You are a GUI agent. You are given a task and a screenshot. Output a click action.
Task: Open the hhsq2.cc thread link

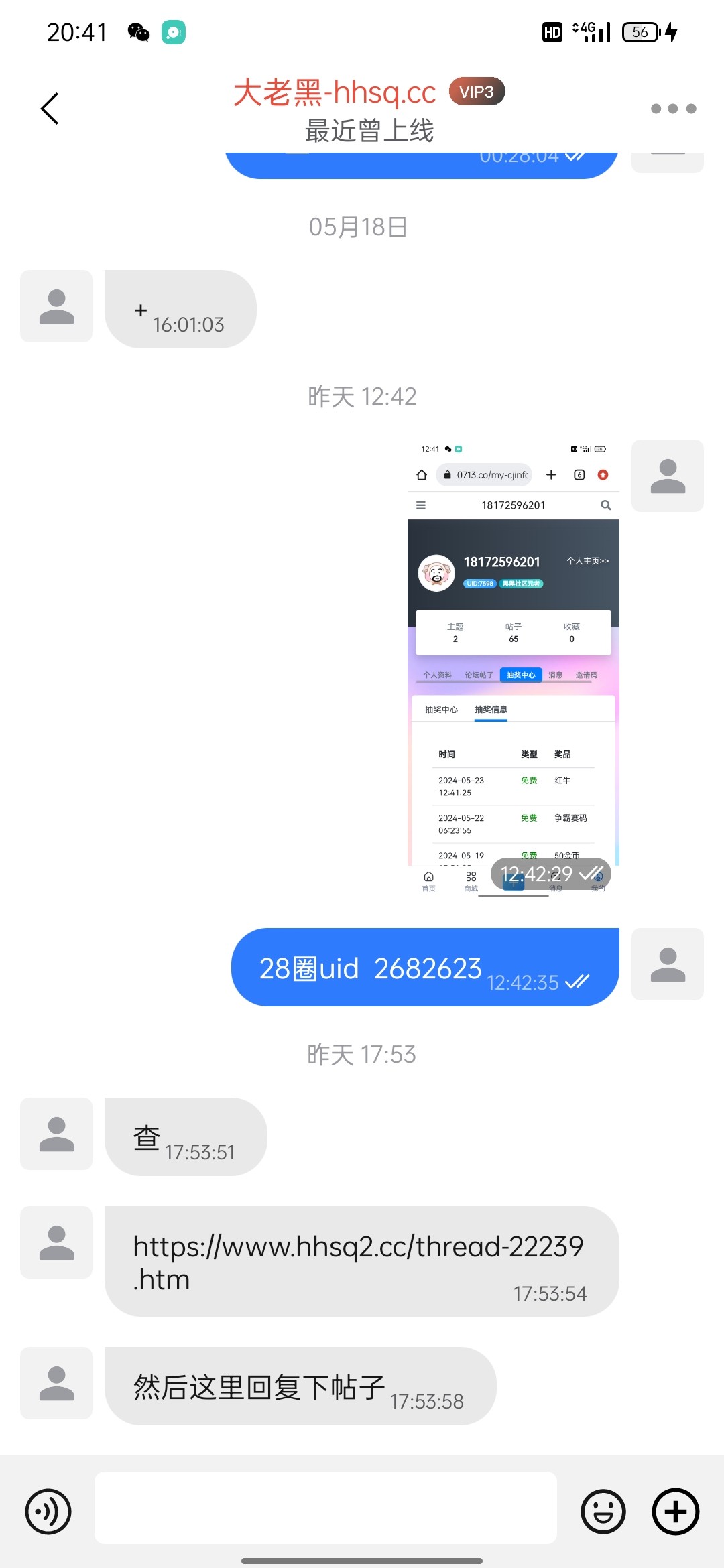point(358,1261)
